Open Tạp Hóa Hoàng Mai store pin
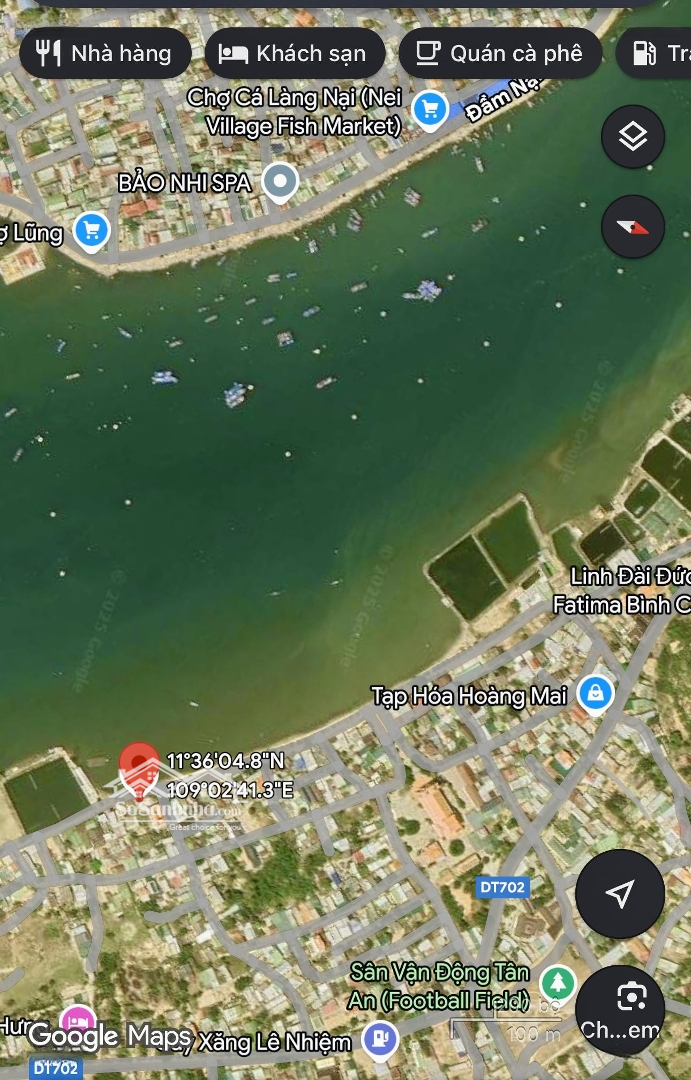Image resolution: width=691 pixels, height=1080 pixels. [x=596, y=692]
